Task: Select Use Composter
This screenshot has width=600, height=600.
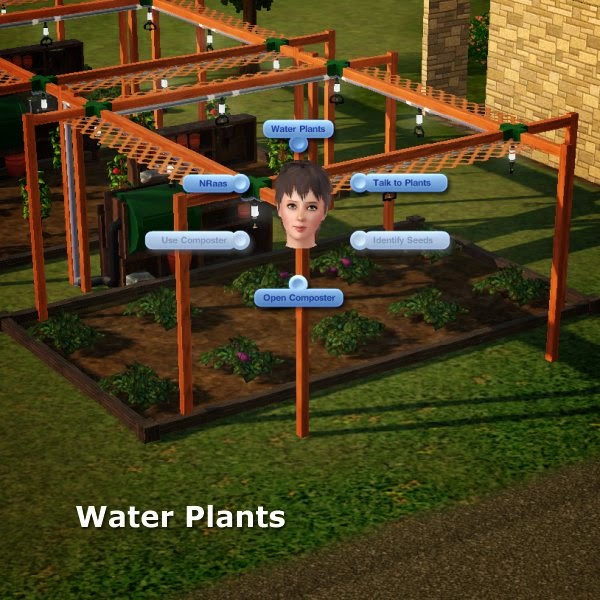Action: 196,240
